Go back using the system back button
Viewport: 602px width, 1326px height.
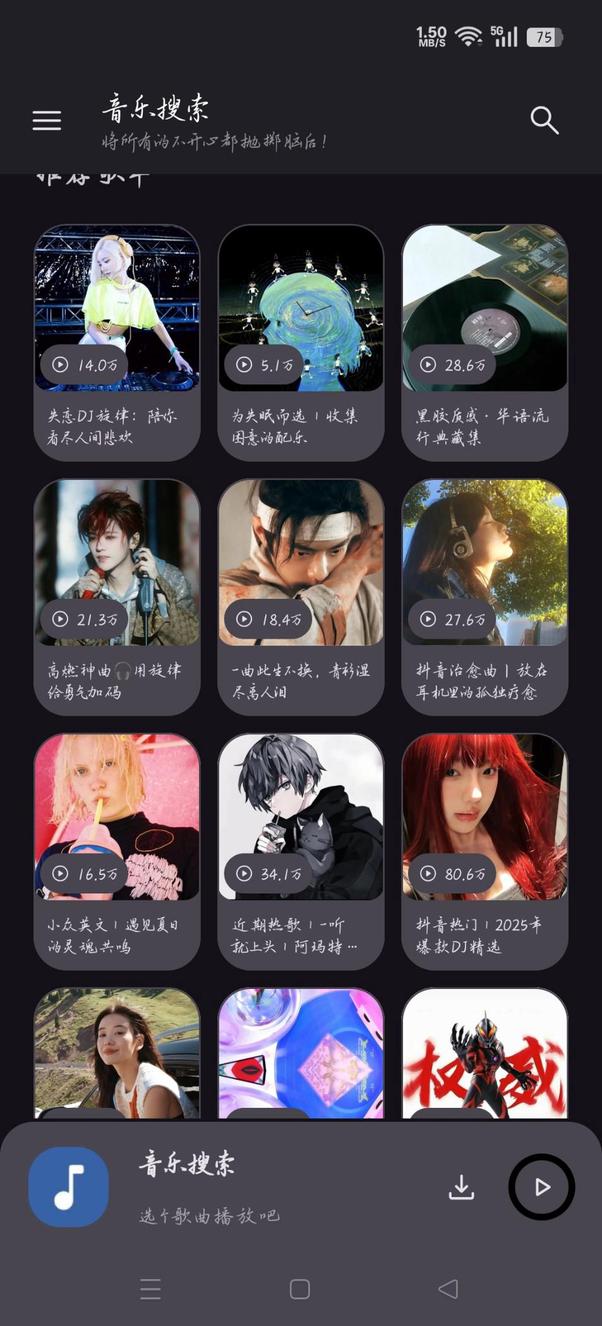(448, 1289)
